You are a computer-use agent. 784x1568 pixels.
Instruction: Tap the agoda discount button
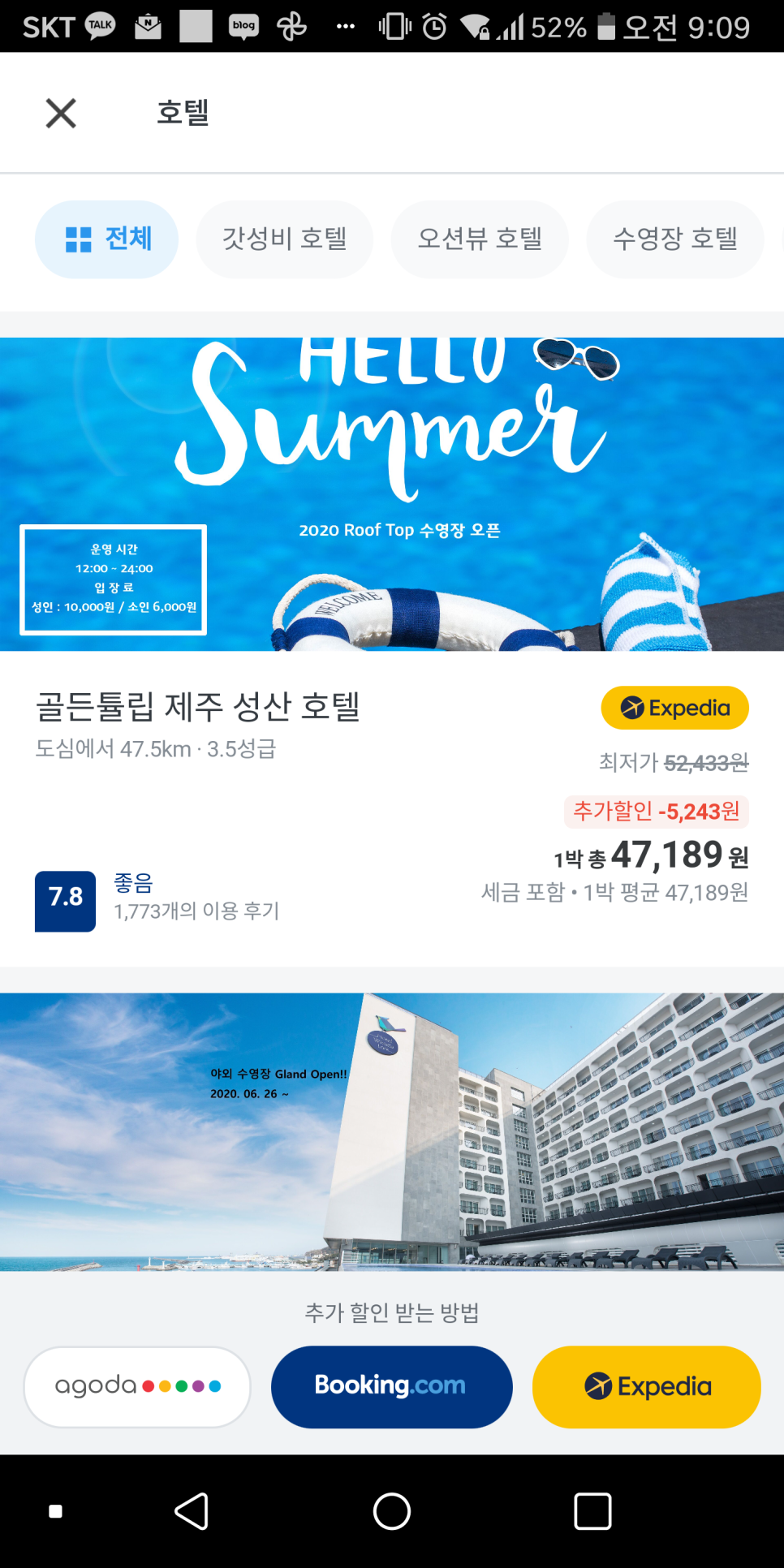click(137, 1386)
